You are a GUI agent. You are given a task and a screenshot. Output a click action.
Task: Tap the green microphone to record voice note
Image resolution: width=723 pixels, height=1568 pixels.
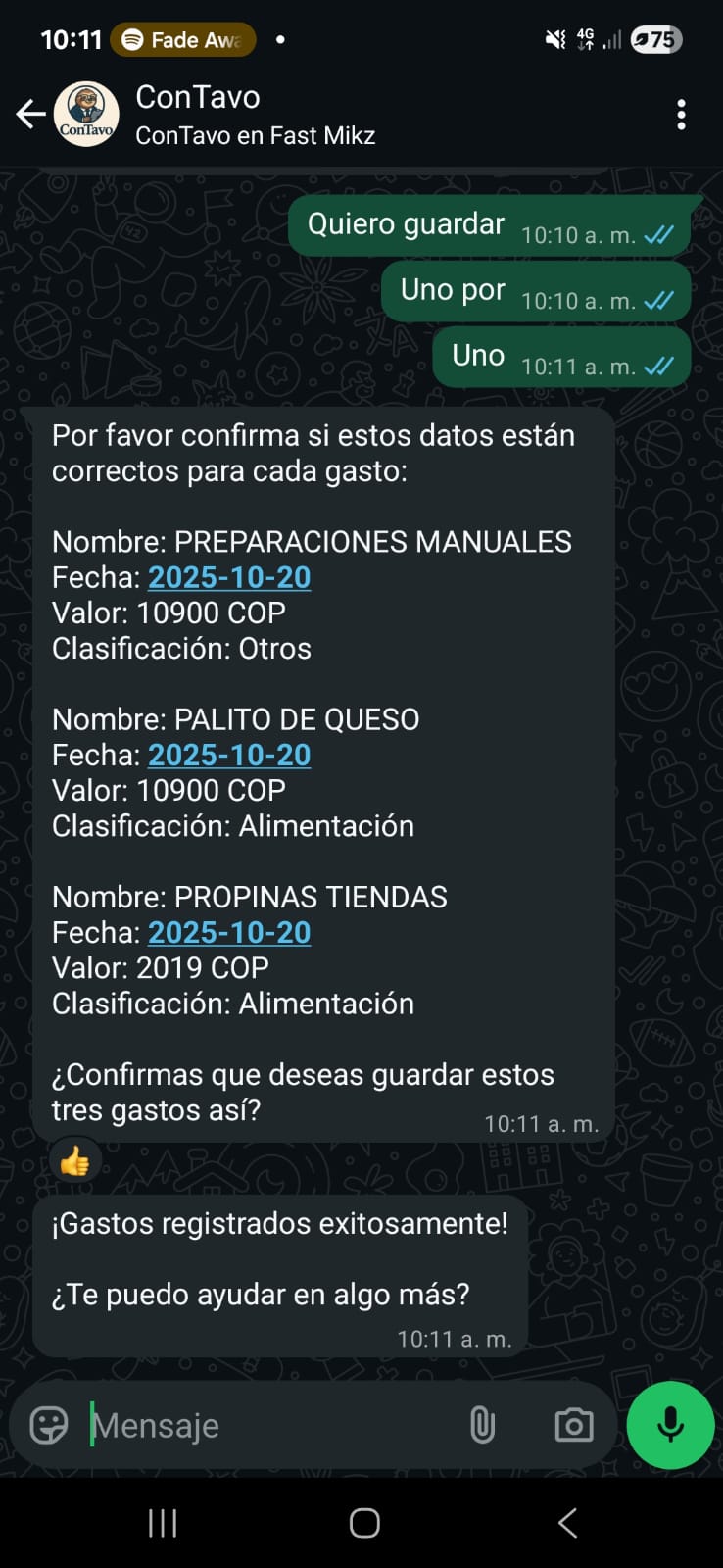tap(669, 1426)
